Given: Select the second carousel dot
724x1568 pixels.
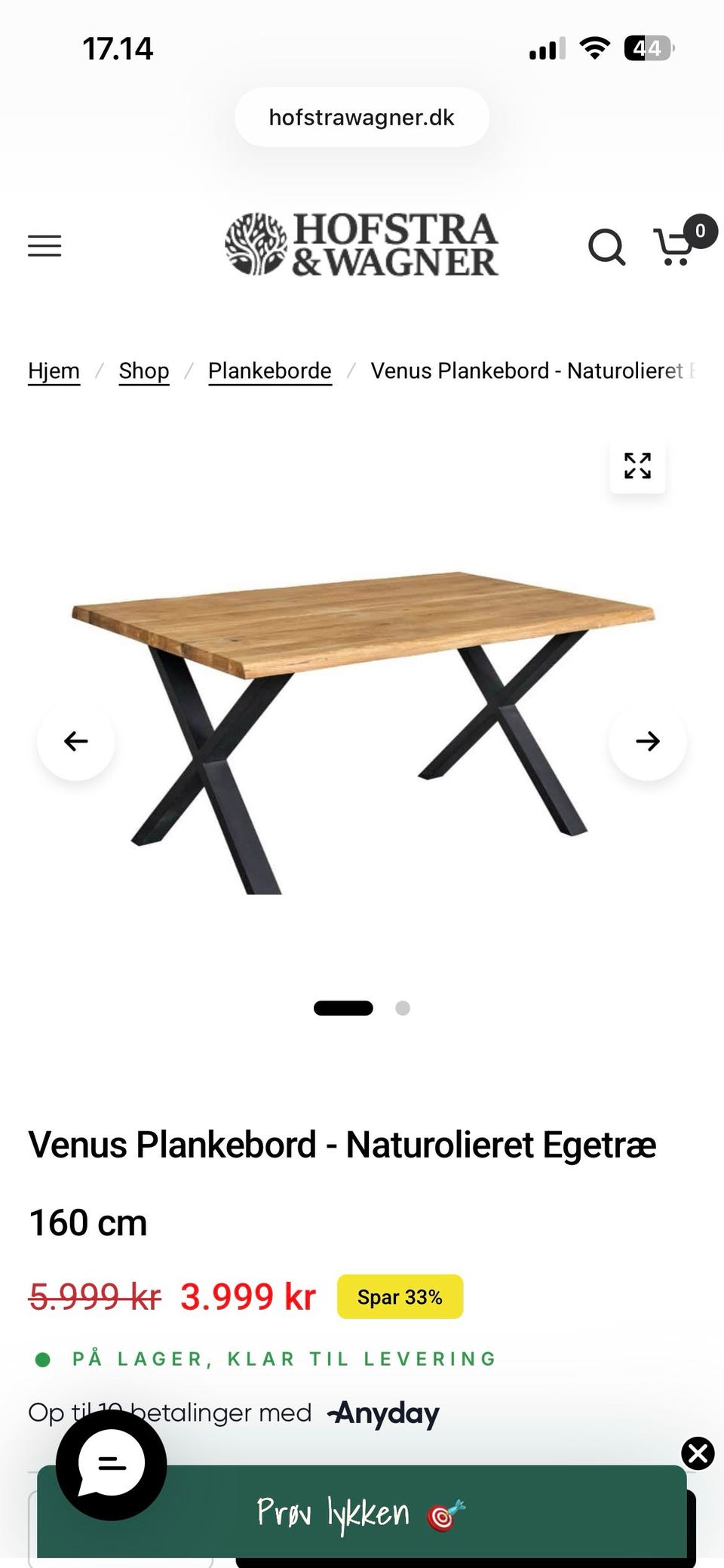Looking at the screenshot, I should click(x=403, y=1007).
